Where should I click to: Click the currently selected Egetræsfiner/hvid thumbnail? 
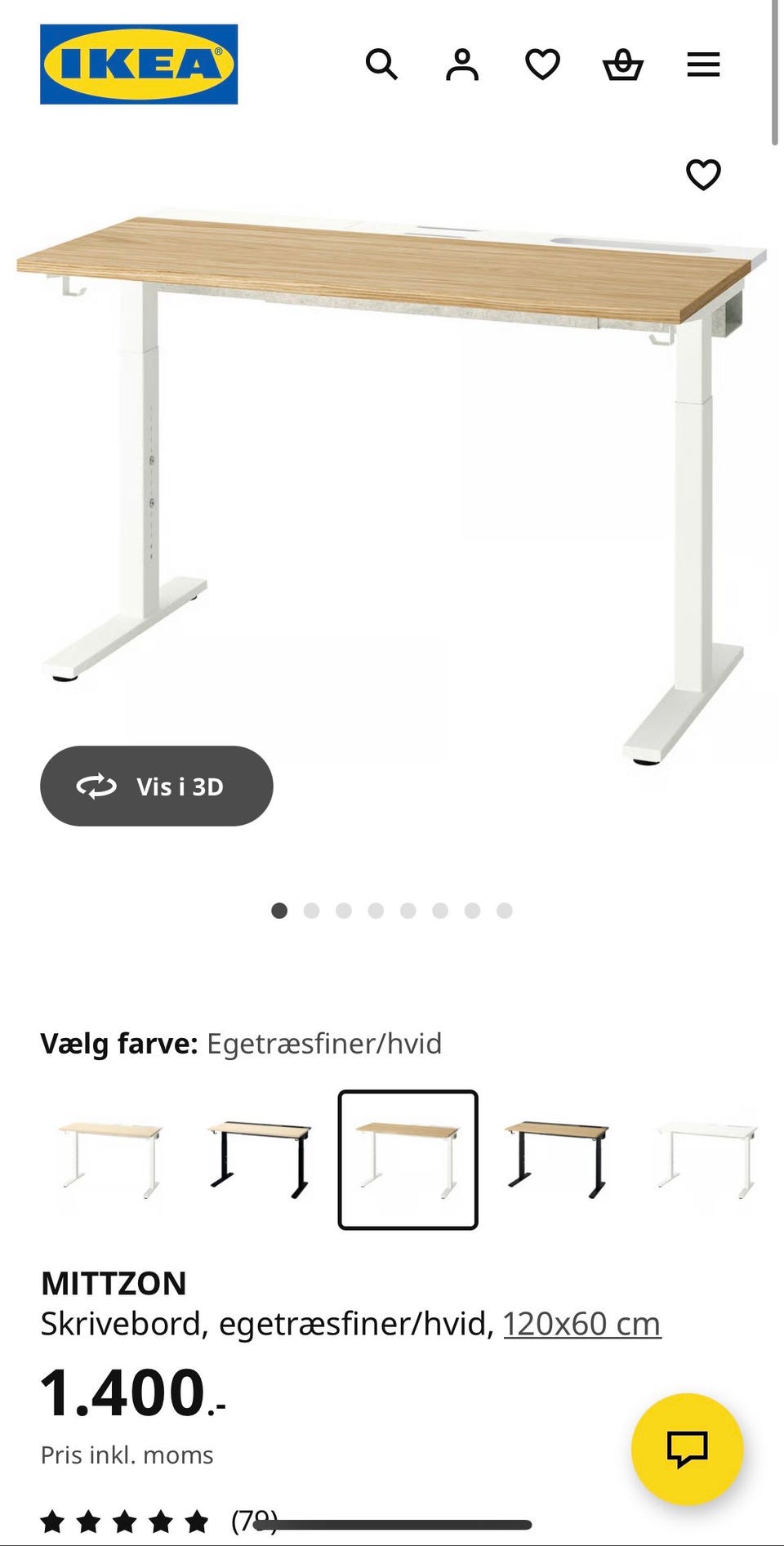coord(406,1160)
